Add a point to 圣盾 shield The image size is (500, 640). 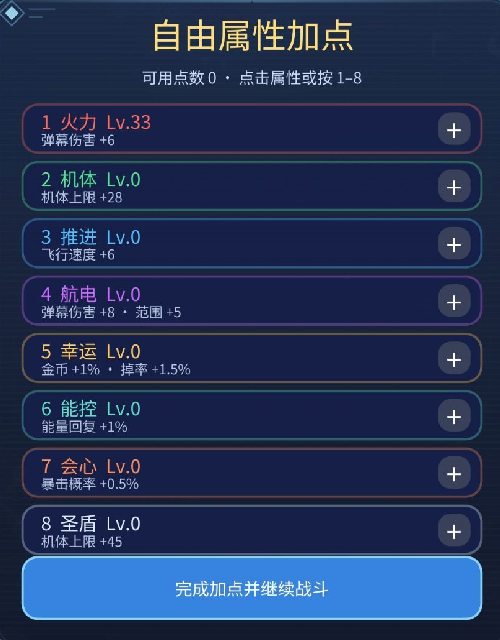pos(454,531)
